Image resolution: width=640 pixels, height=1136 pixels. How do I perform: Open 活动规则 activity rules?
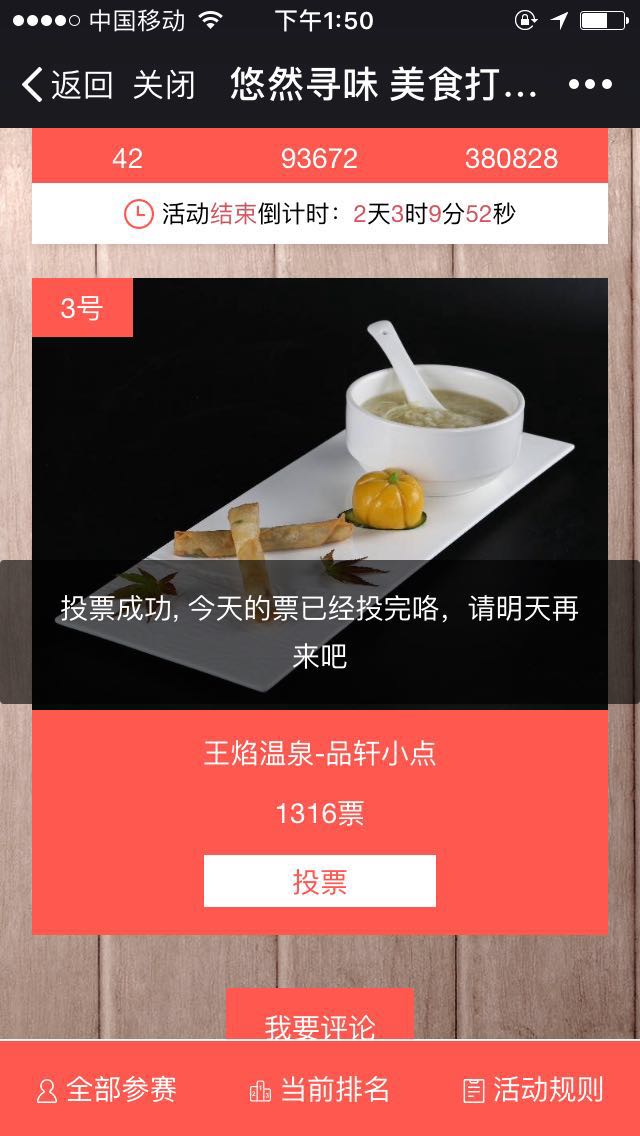click(534, 1089)
